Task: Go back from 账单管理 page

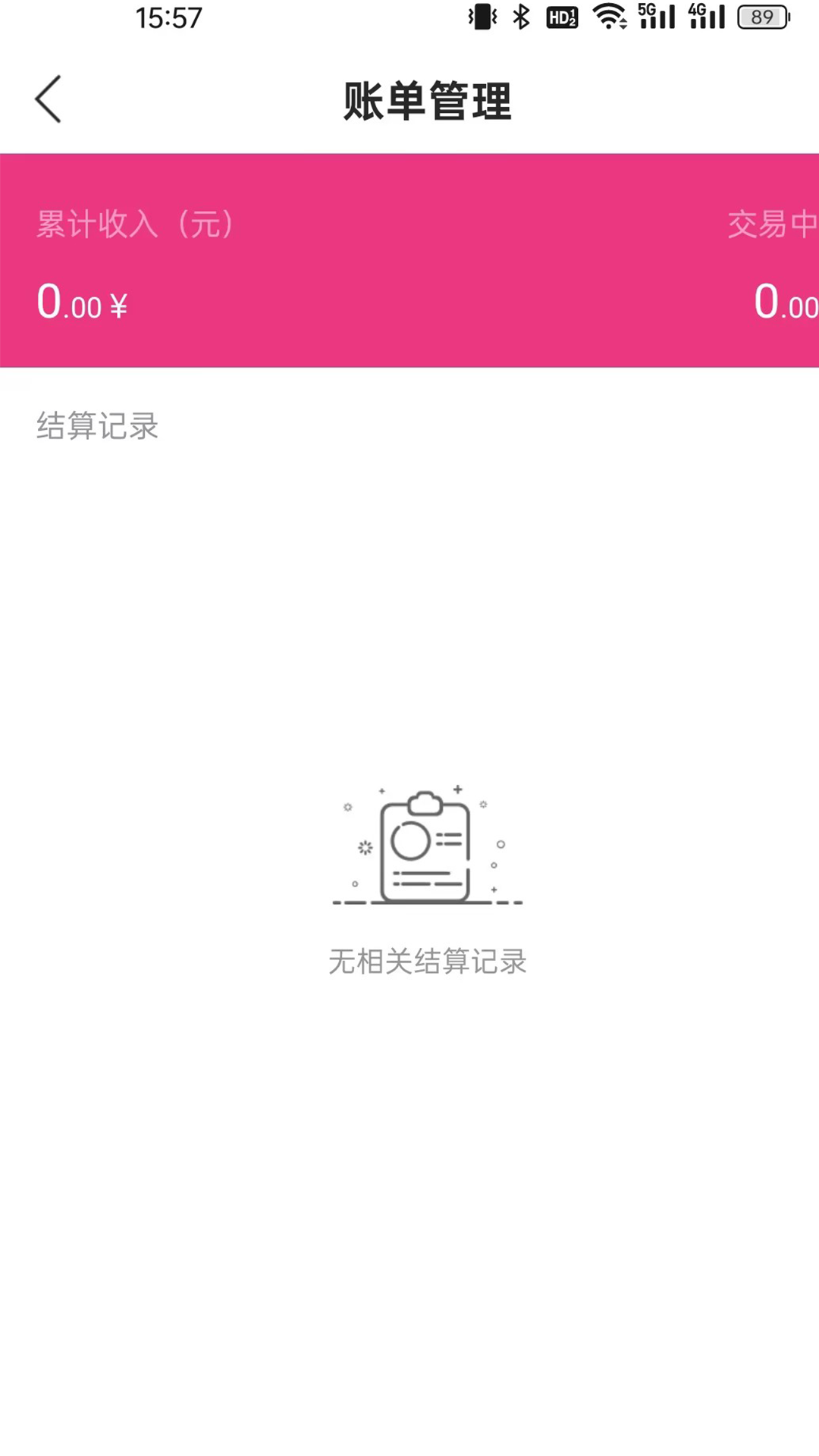Action: click(48, 99)
